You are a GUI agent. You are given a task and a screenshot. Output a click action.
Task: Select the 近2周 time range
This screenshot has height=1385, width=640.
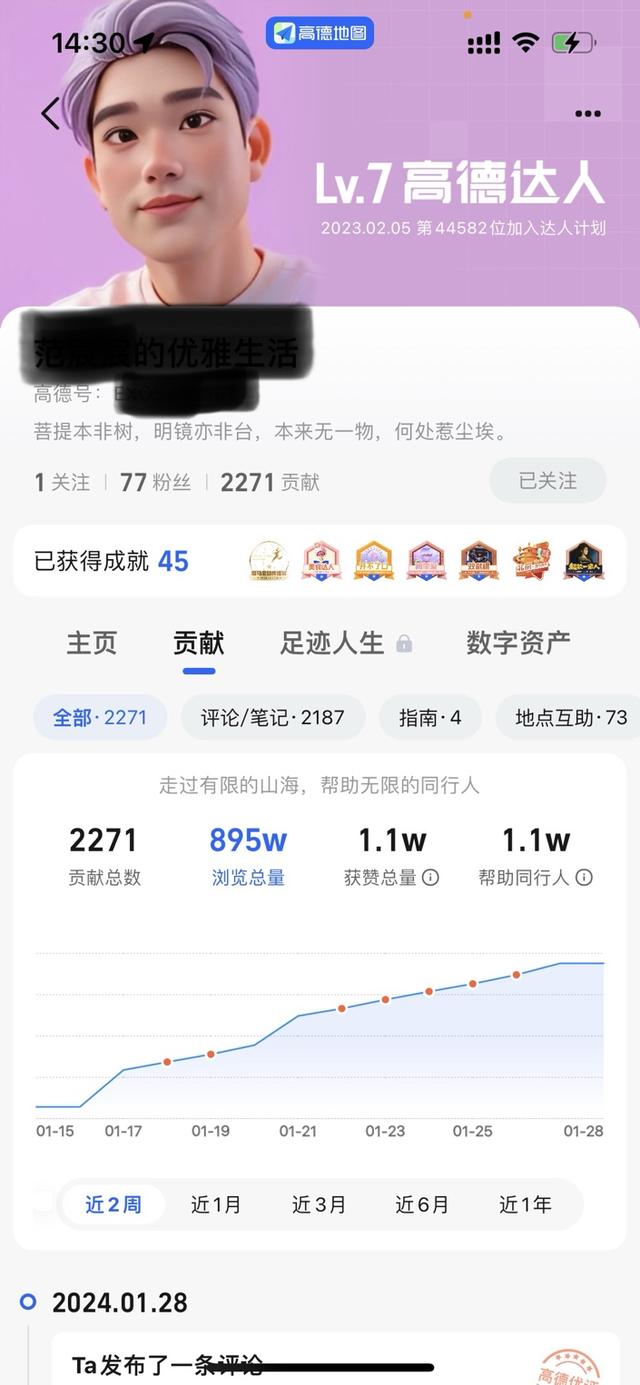pos(113,1205)
